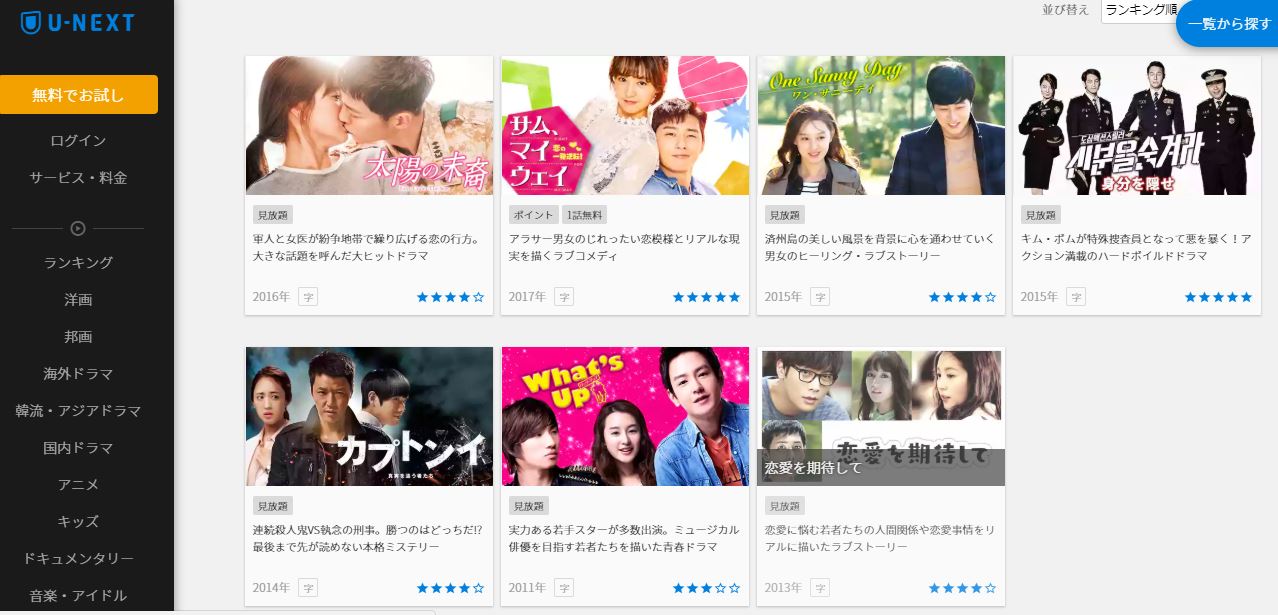The height and width of the screenshot is (615, 1278).
Task: Select 邦画 in the sidebar
Action: [x=78, y=337]
